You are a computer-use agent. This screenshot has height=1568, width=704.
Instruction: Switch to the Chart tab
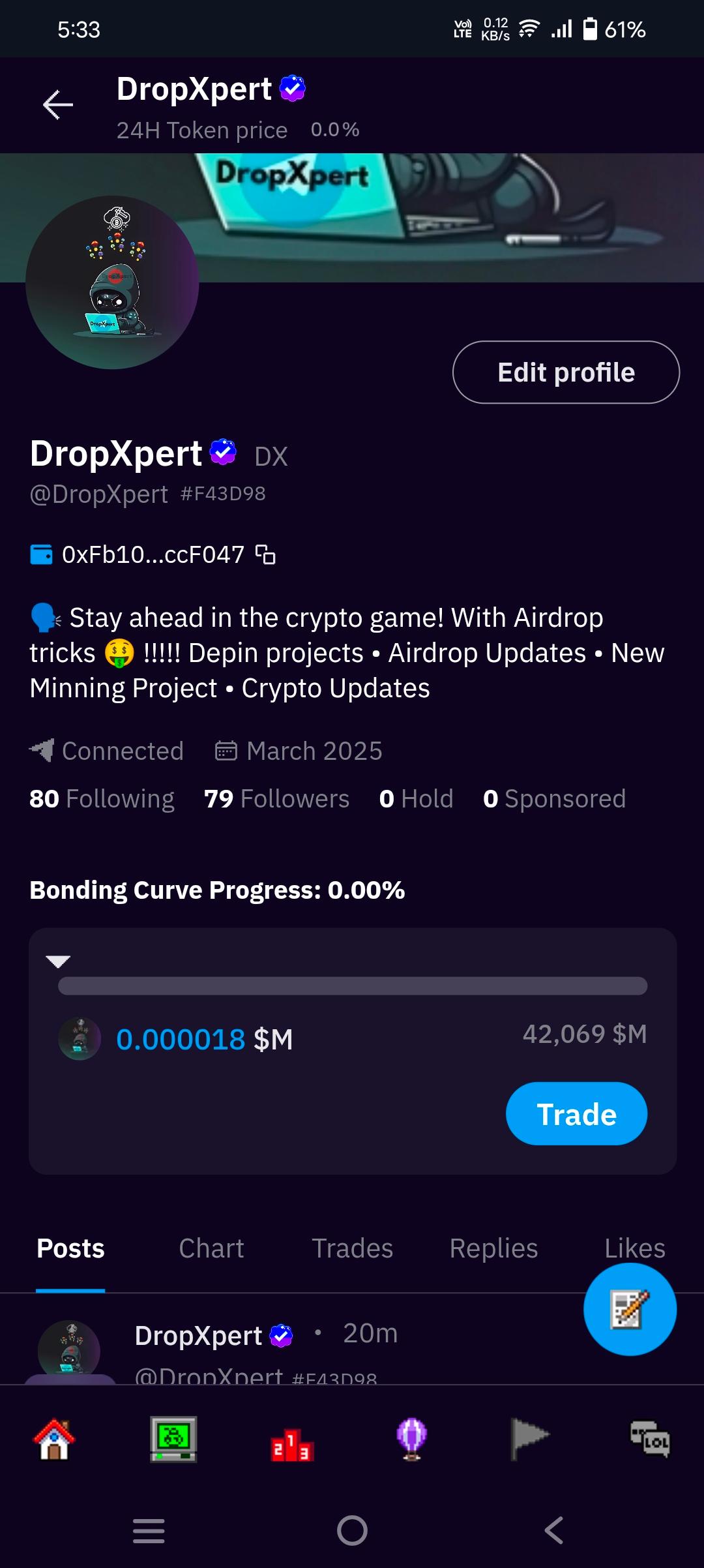coord(211,1248)
